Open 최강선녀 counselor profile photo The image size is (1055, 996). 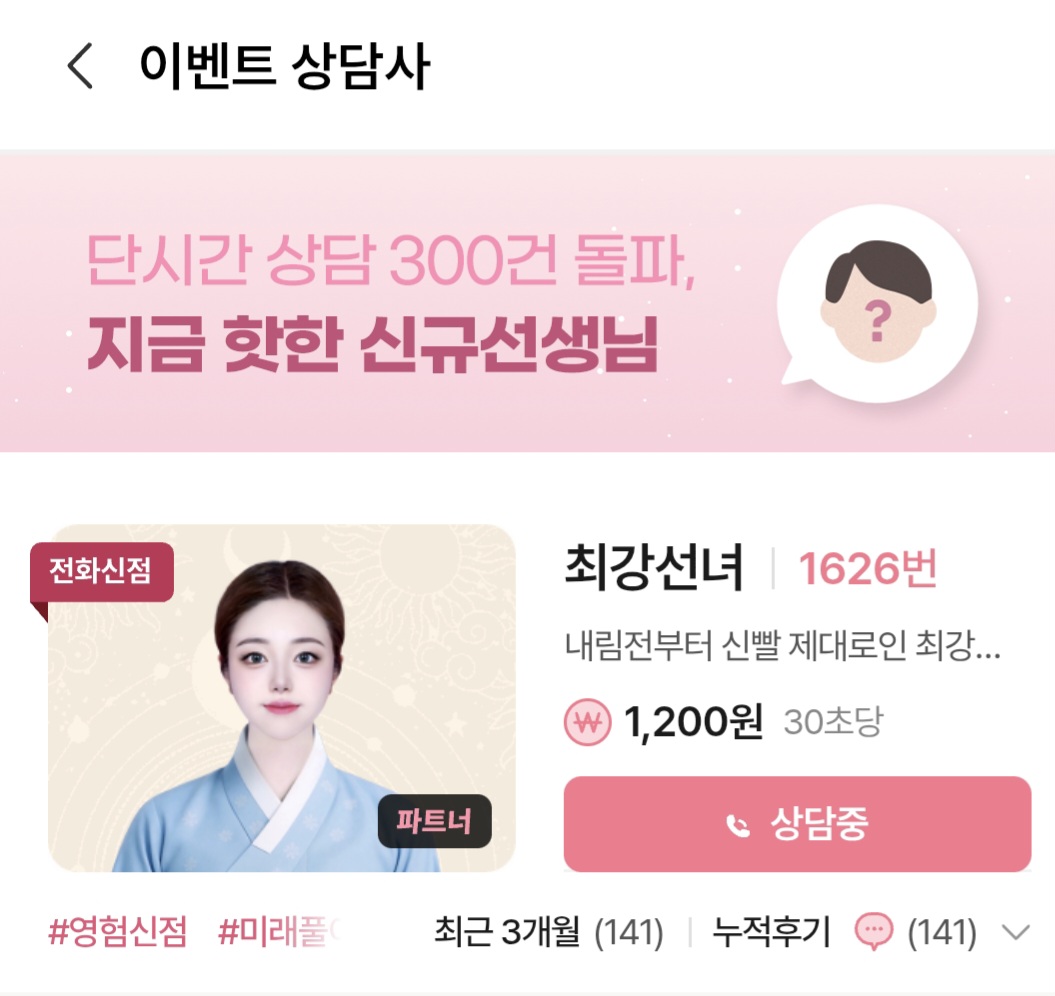[282, 698]
